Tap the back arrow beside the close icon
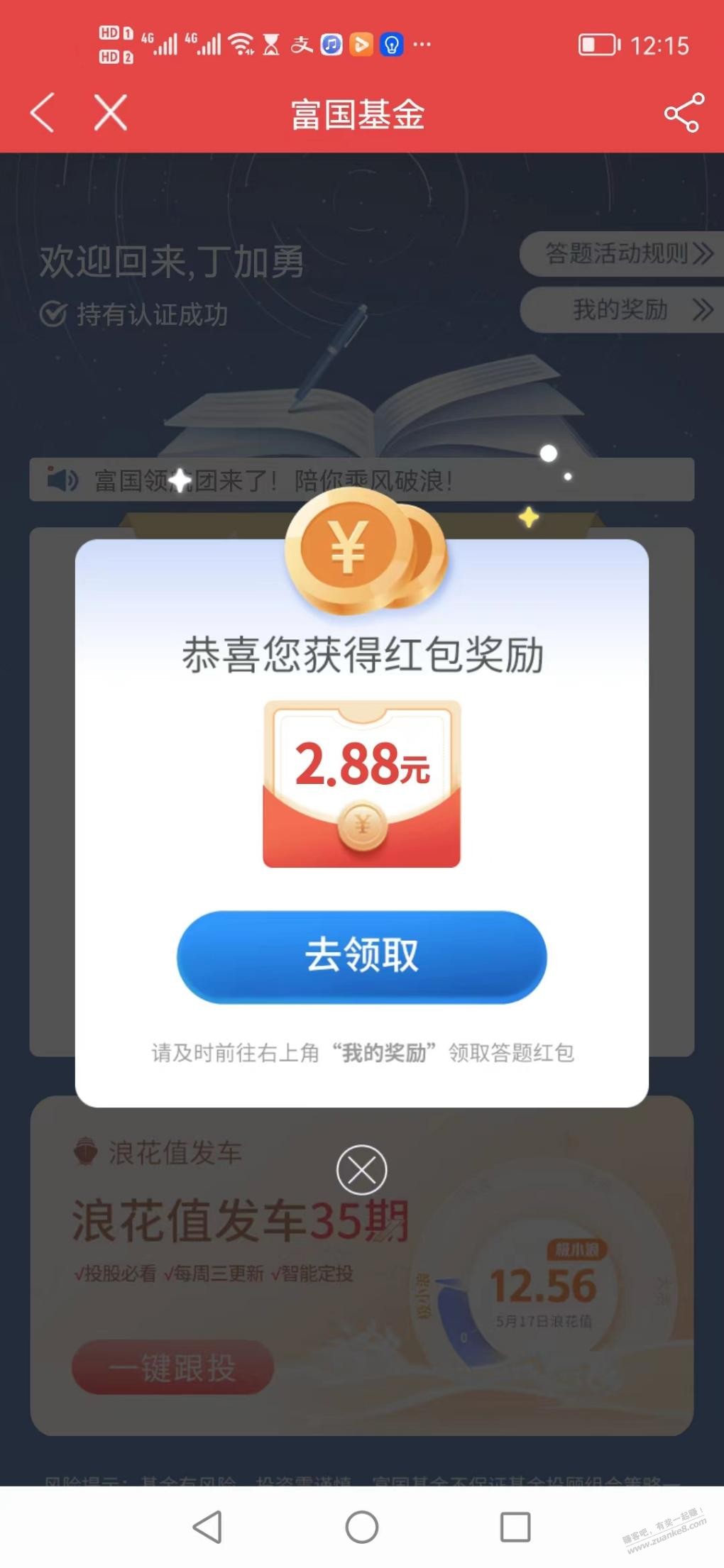 pos(40,113)
